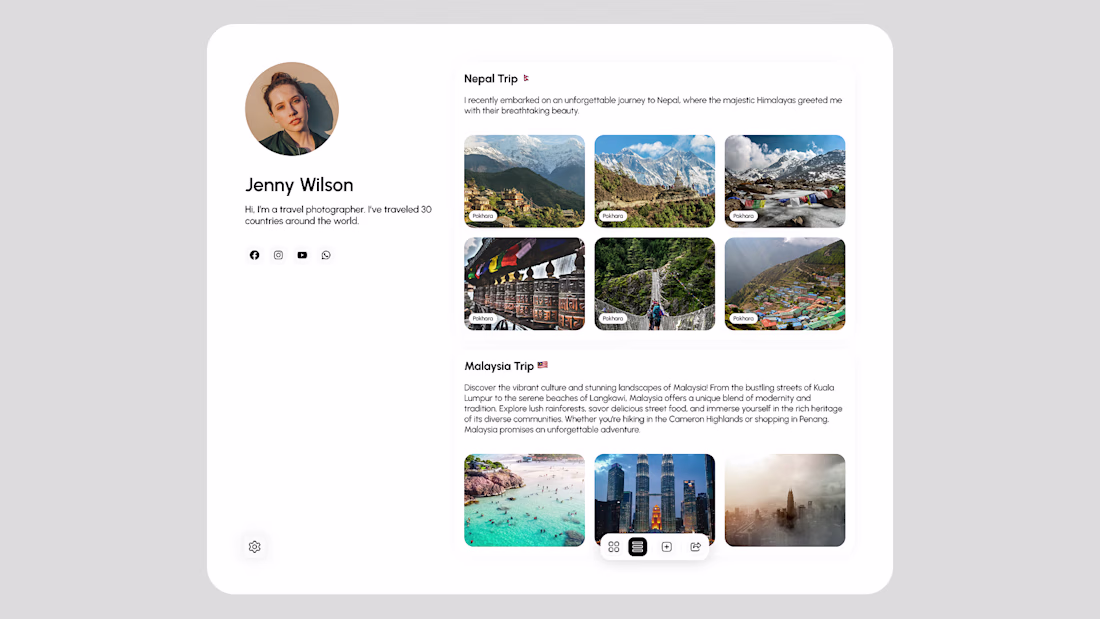Switch to grid view layout
The image size is (1100, 619).
(614, 547)
